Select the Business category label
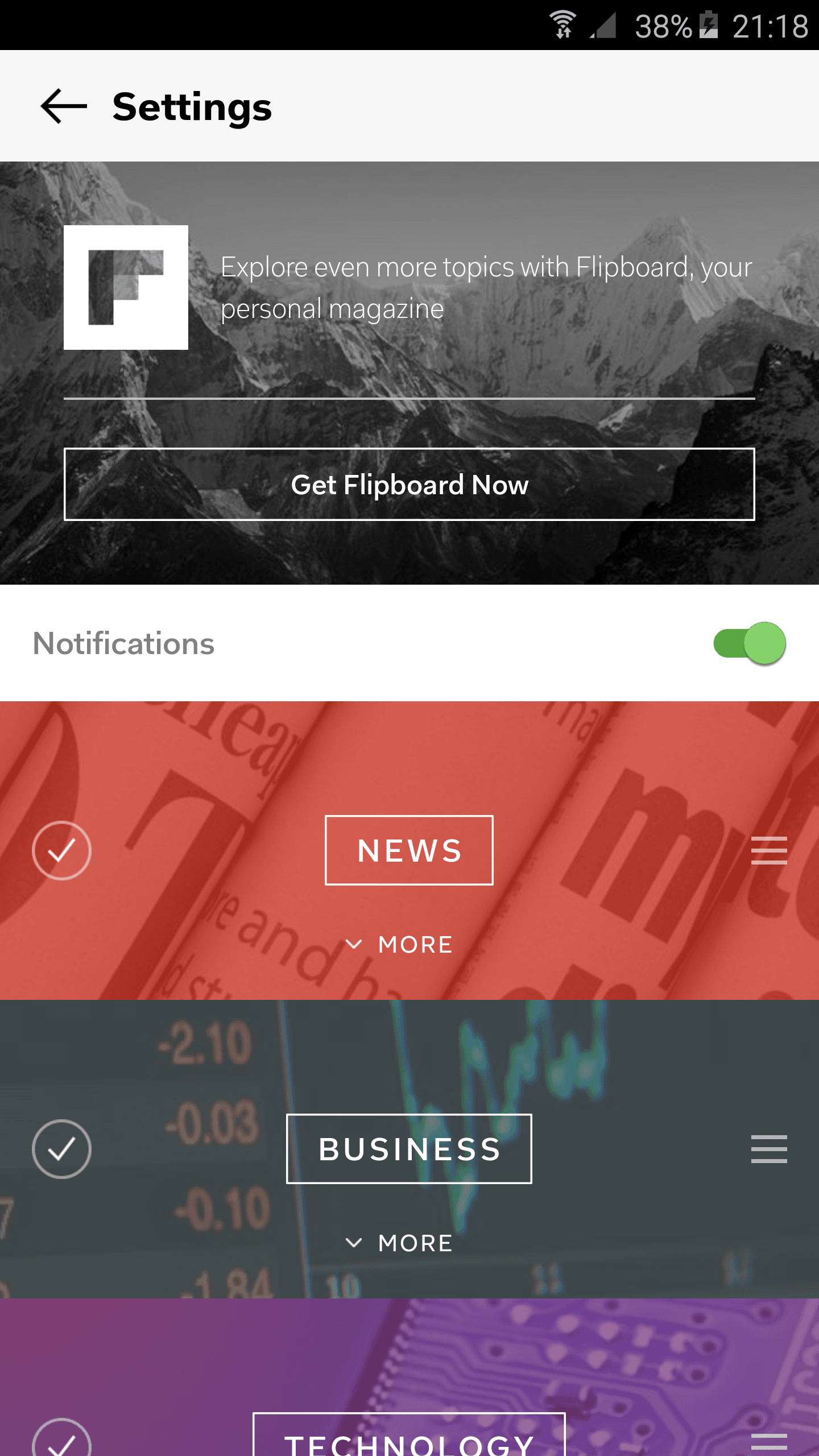The height and width of the screenshot is (1456, 819). tap(409, 1149)
